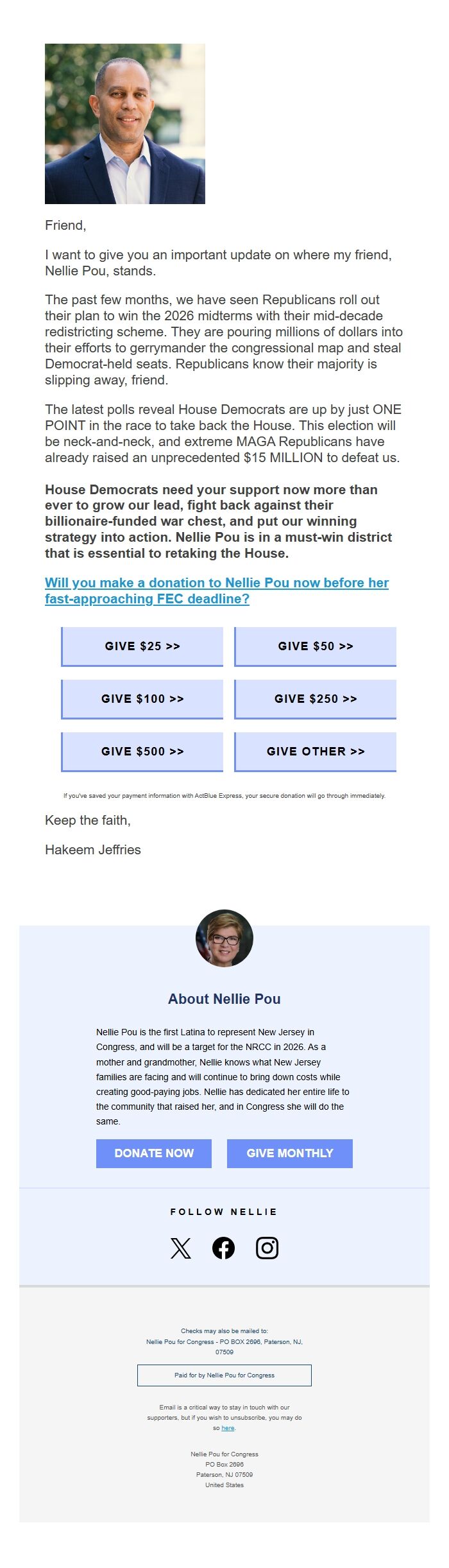The width and height of the screenshot is (449, 1568).
Task: Open Nellie's Instagram profile
Action: click(267, 1248)
